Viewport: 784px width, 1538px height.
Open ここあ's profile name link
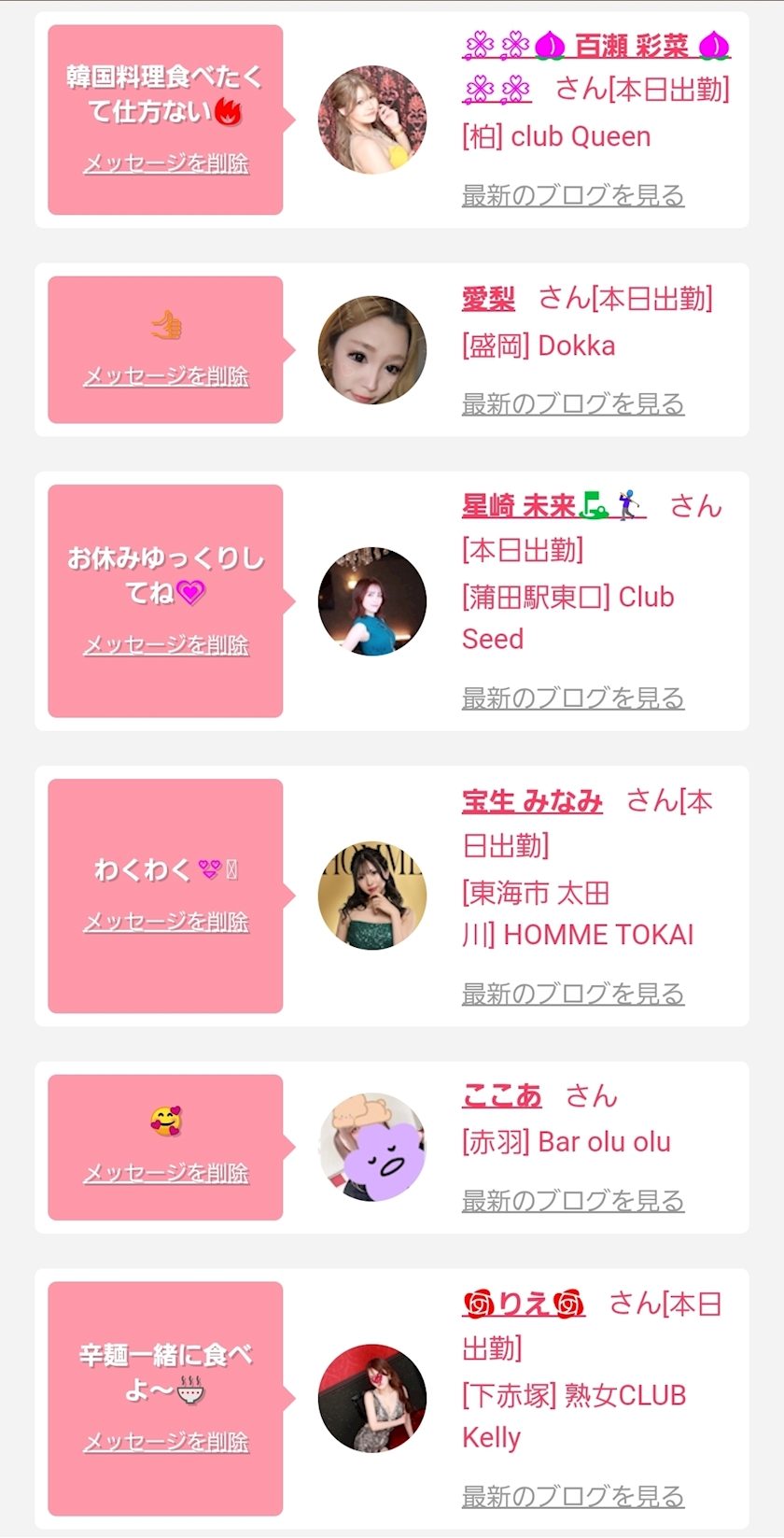(x=502, y=1095)
